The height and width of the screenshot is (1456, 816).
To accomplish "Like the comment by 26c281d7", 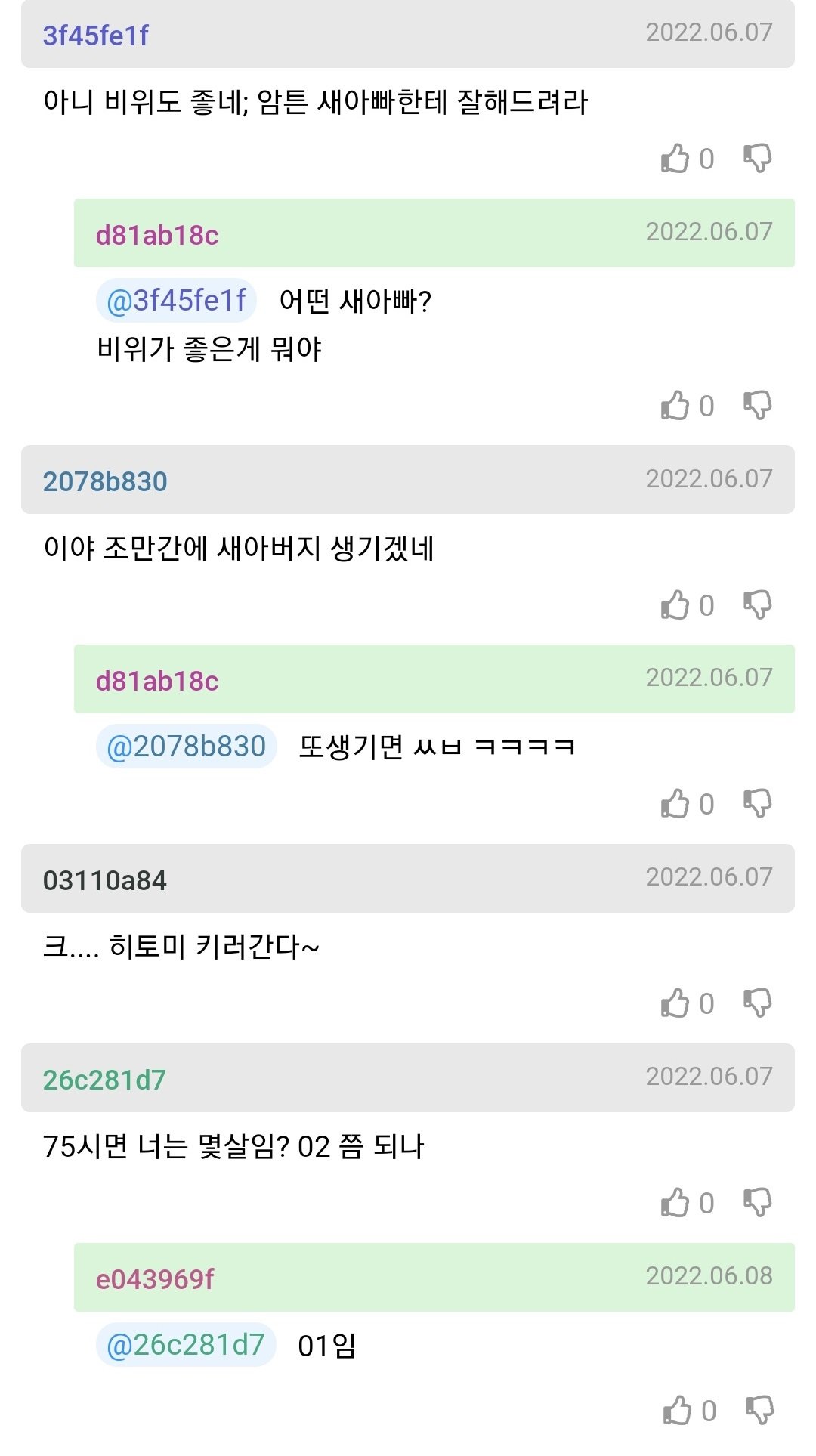I will (x=675, y=1203).
